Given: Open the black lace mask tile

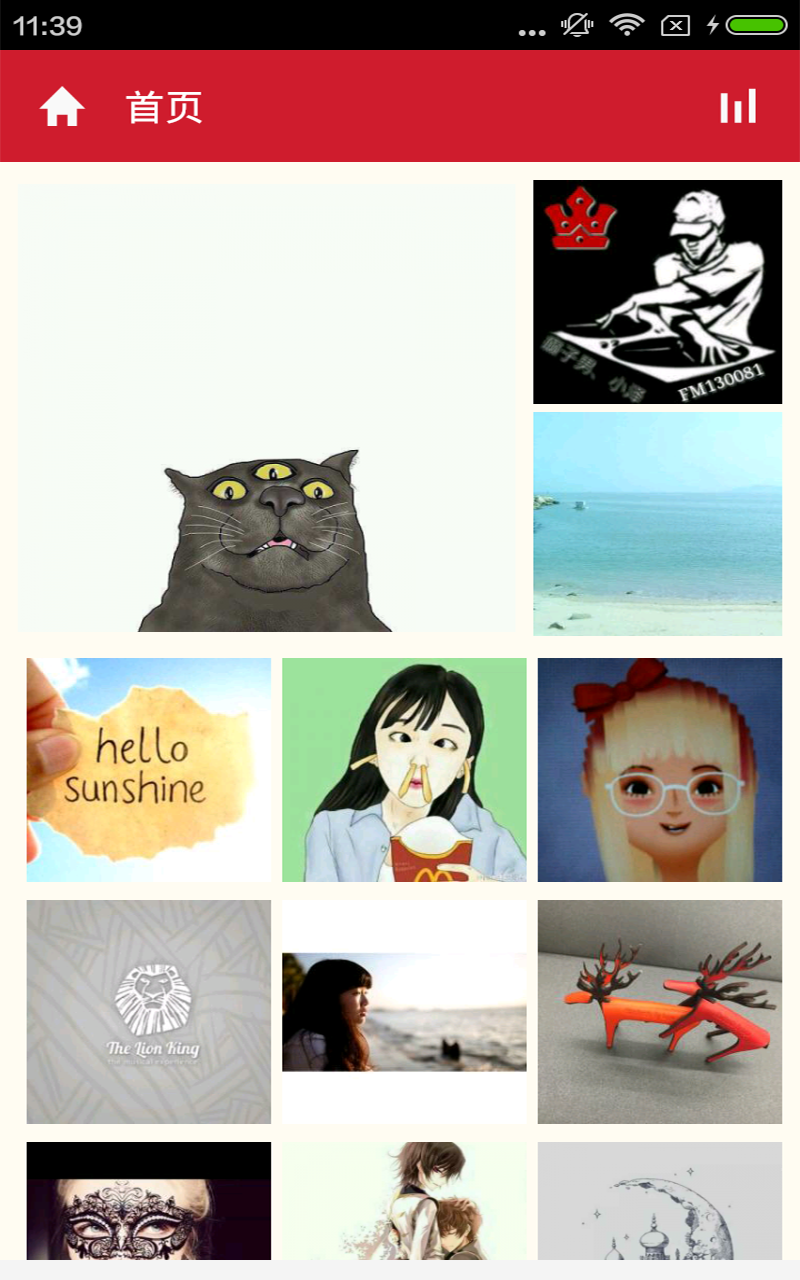Looking at the screenshot, I should pyautogui.click(x=149, y=1201).
